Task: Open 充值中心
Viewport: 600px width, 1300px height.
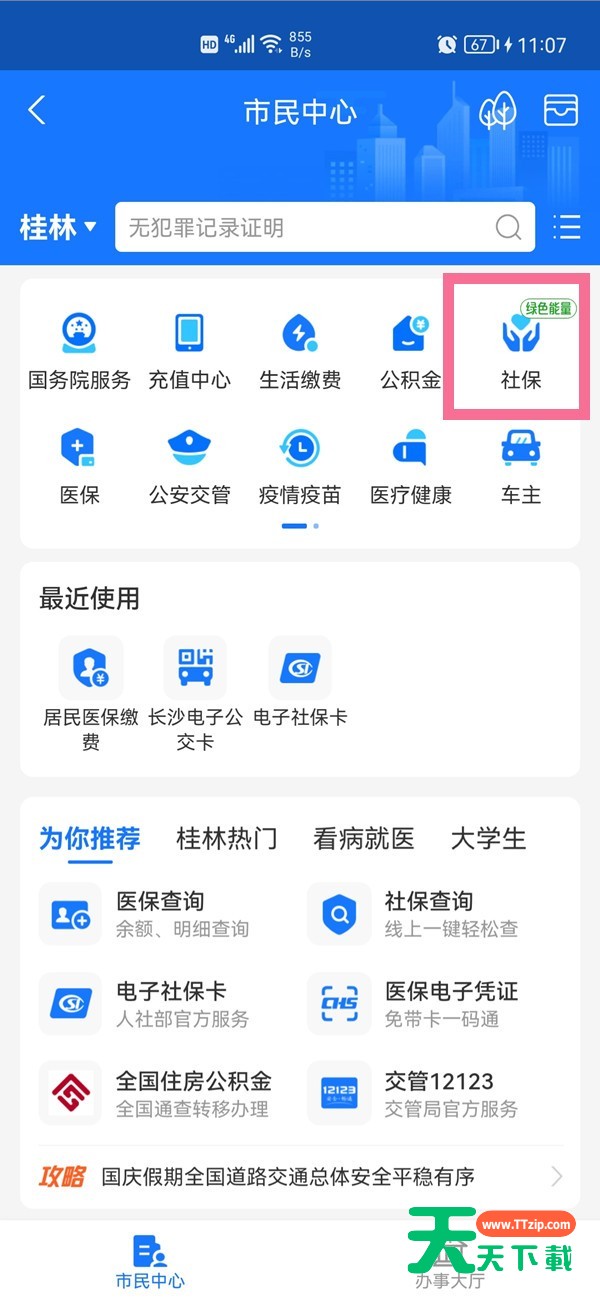Action: 189,351
